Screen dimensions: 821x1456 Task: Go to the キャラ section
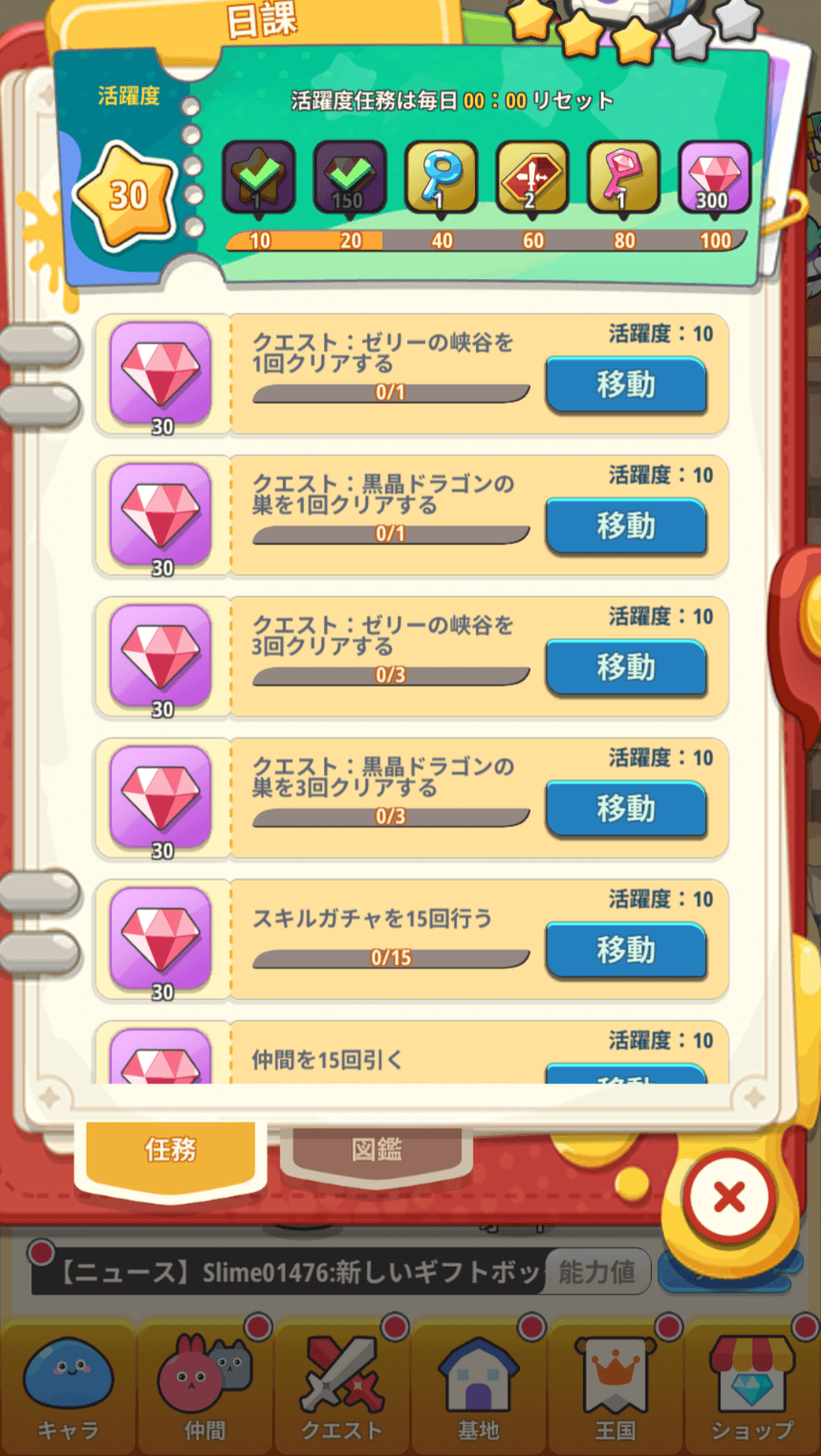pyautogui.click(x=68, y=1388)
